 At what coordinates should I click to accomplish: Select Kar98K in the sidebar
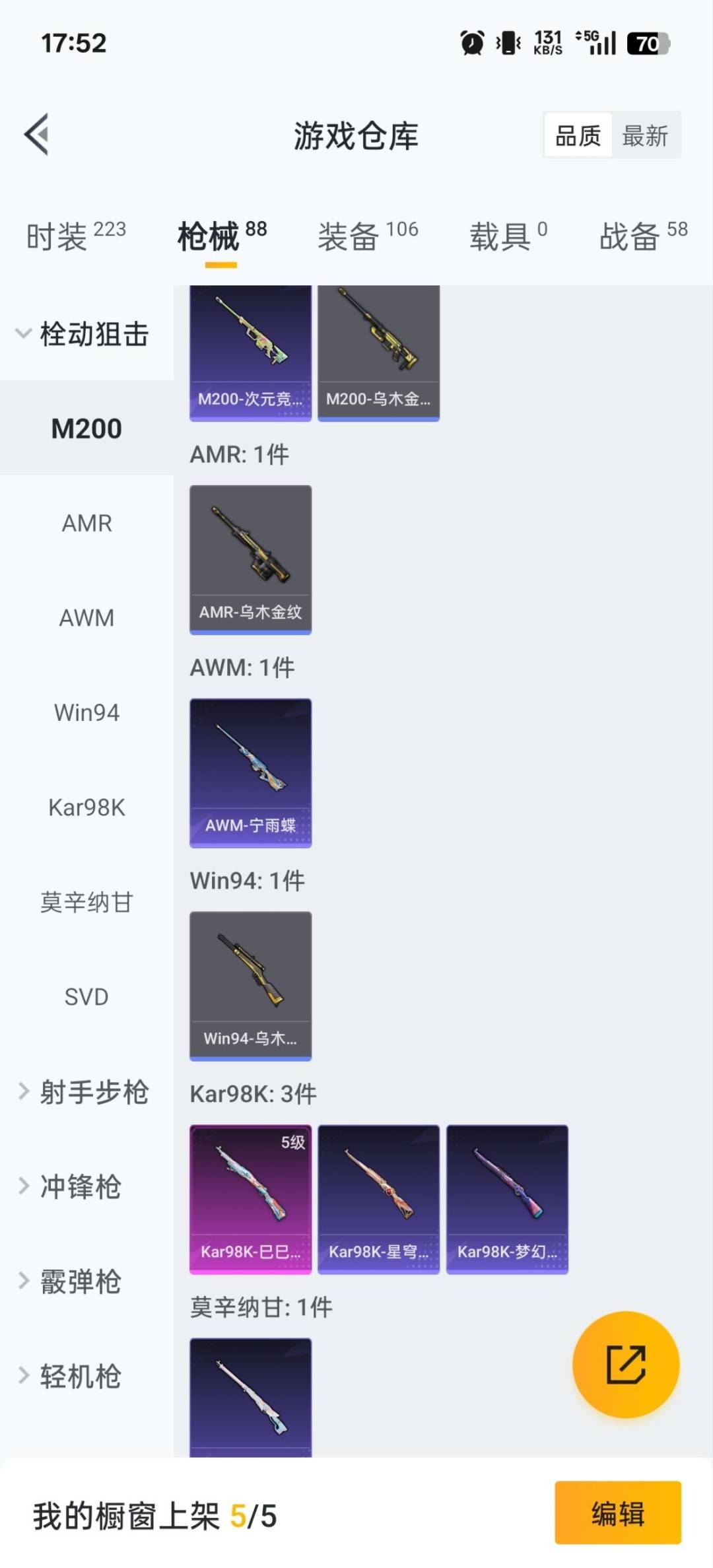pos(85,807)
